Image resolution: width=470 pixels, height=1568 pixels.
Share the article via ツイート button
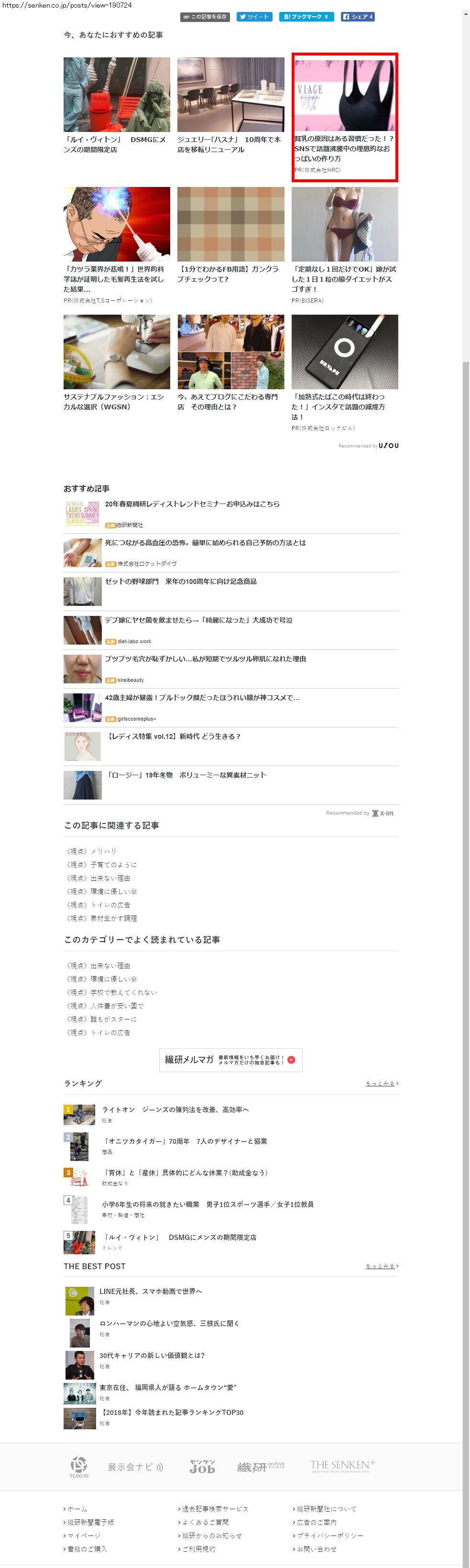click(x=254, y=17)
